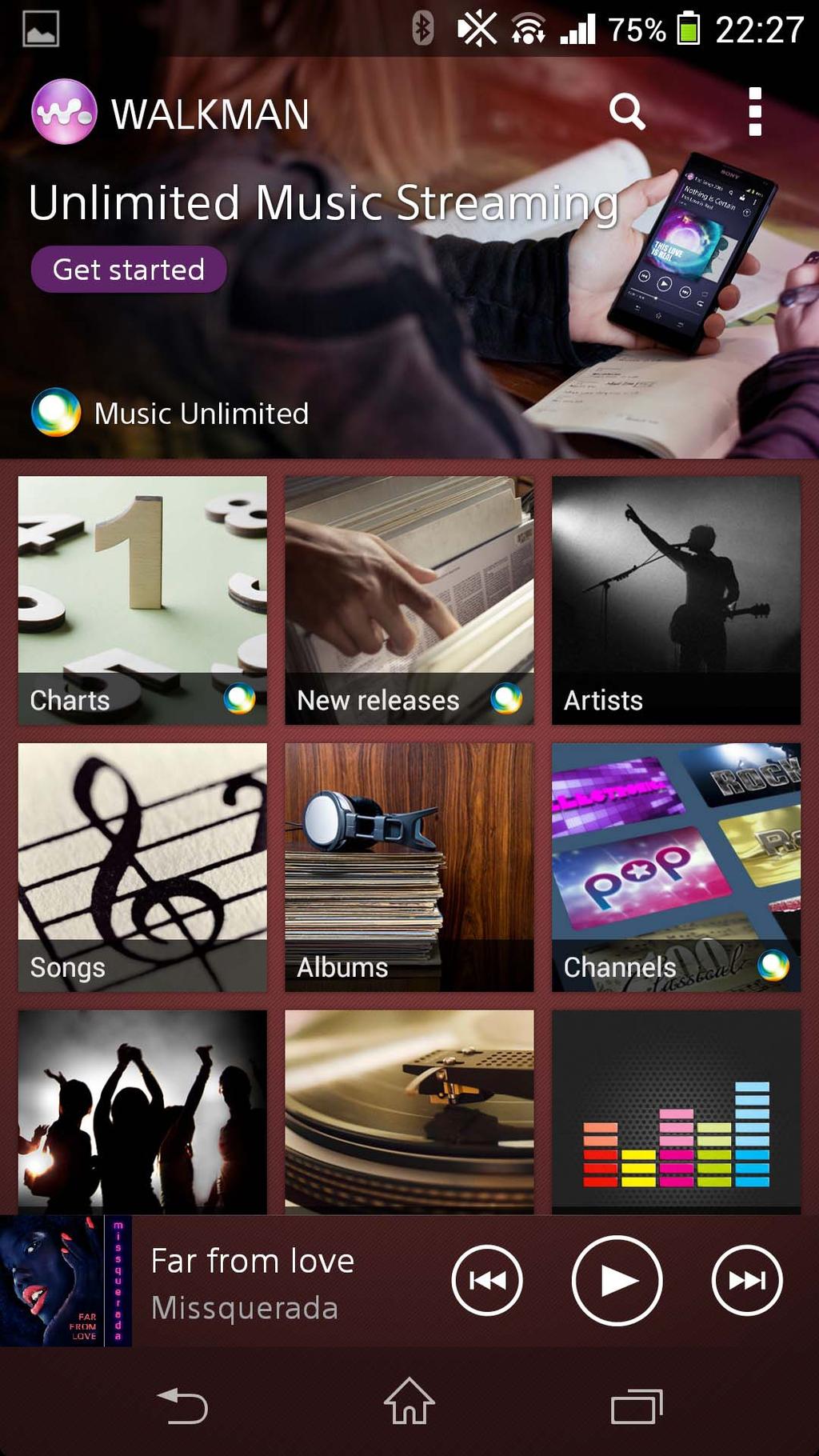Open the Songs tile

[142, 867]
